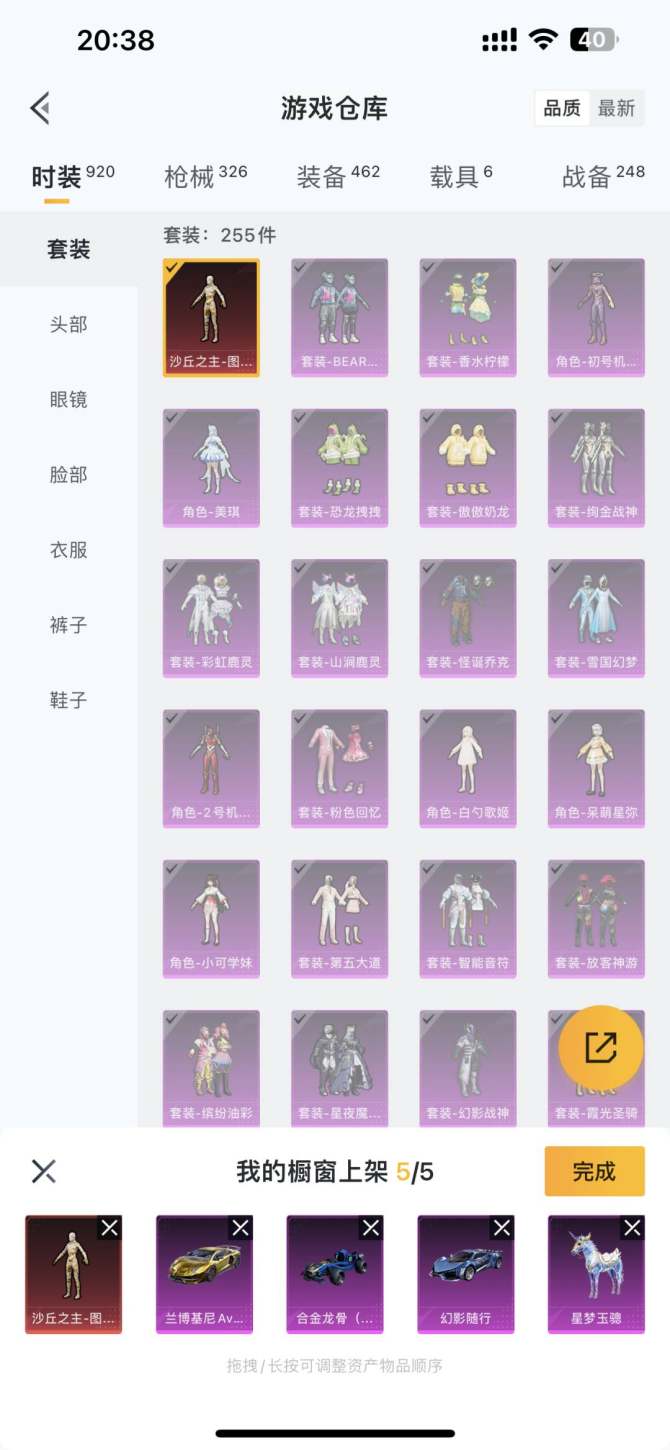Select the 套装-香水柠檬 item
This screenshot has height=1450, width=670.
[x=468, y=317]
